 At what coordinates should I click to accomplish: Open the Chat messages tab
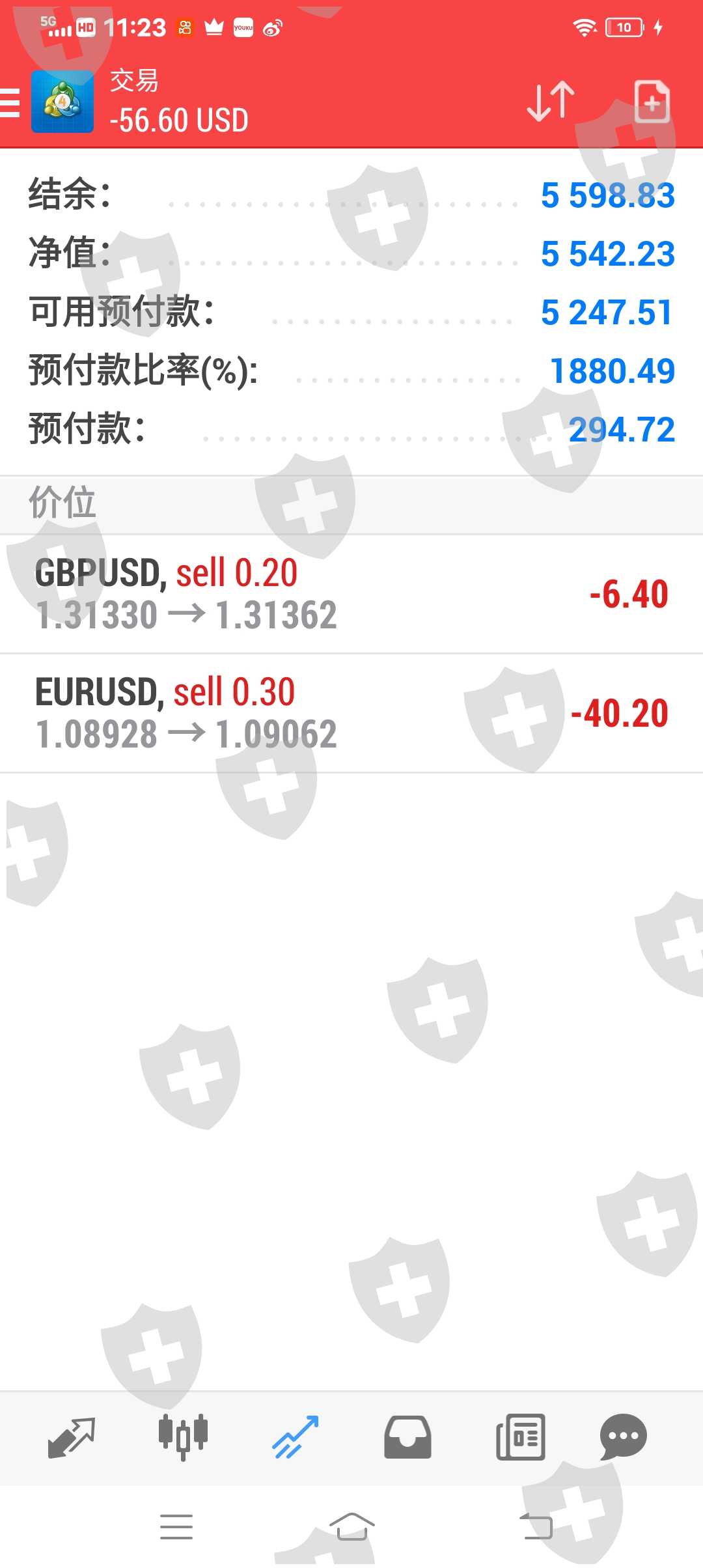click(623, 1436)
